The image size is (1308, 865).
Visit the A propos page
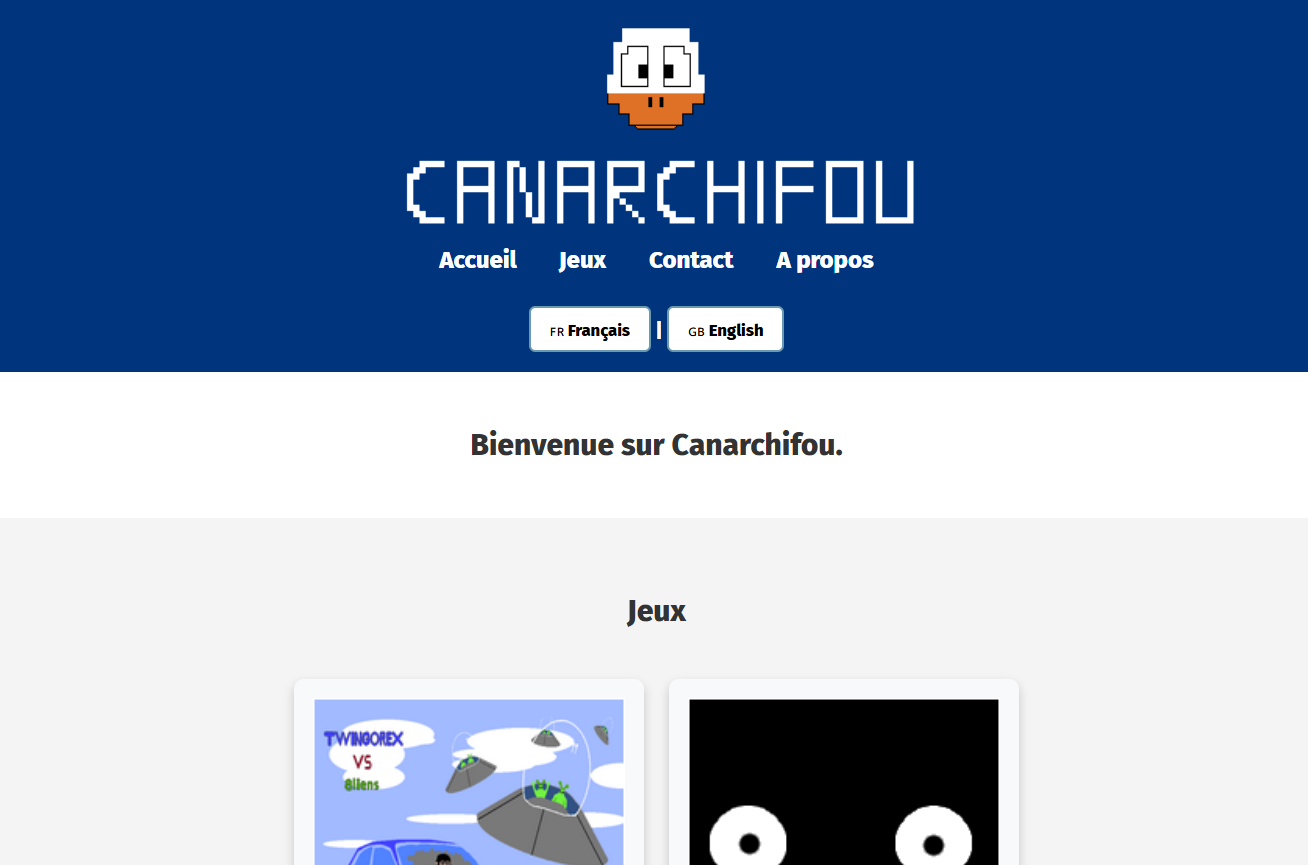824,260
